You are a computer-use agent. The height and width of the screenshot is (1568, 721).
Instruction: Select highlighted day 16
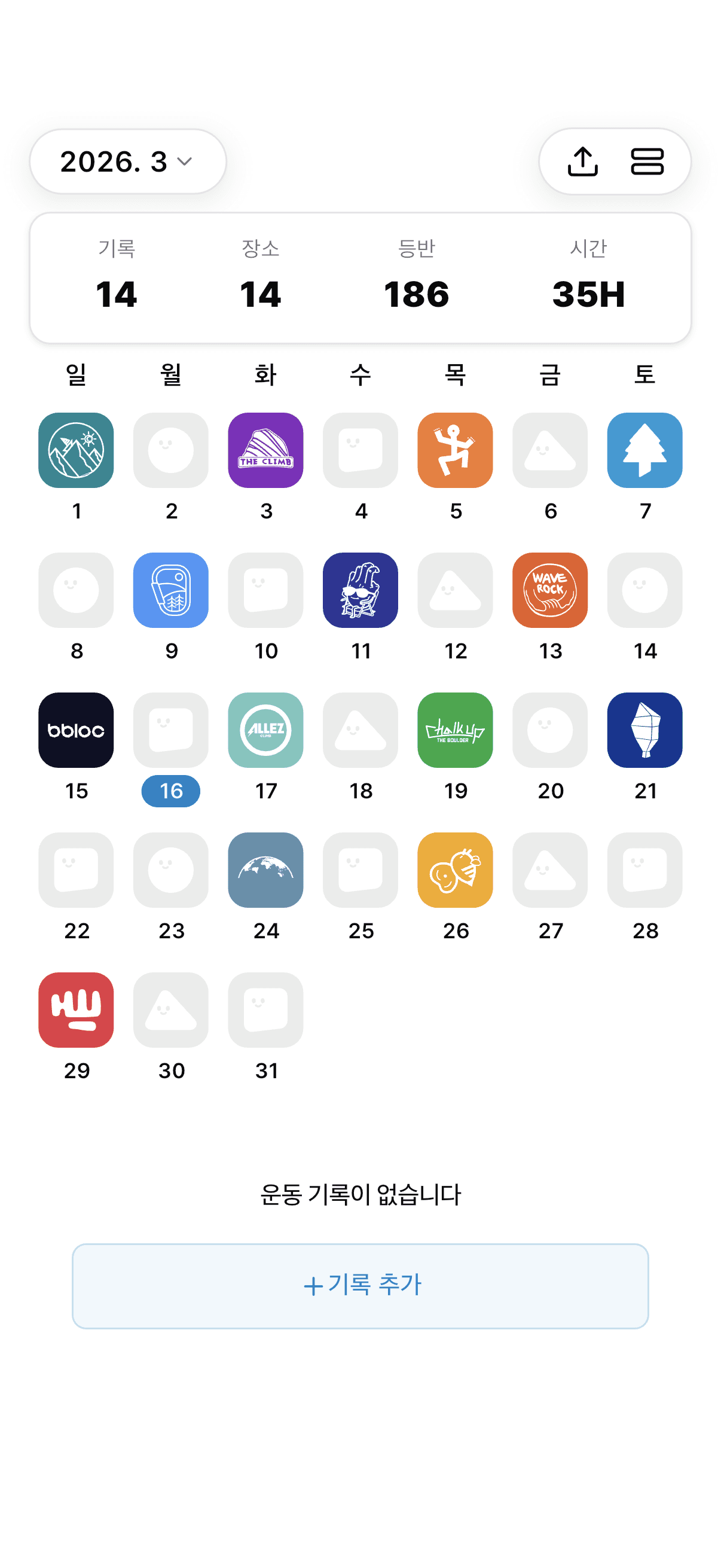171,730
